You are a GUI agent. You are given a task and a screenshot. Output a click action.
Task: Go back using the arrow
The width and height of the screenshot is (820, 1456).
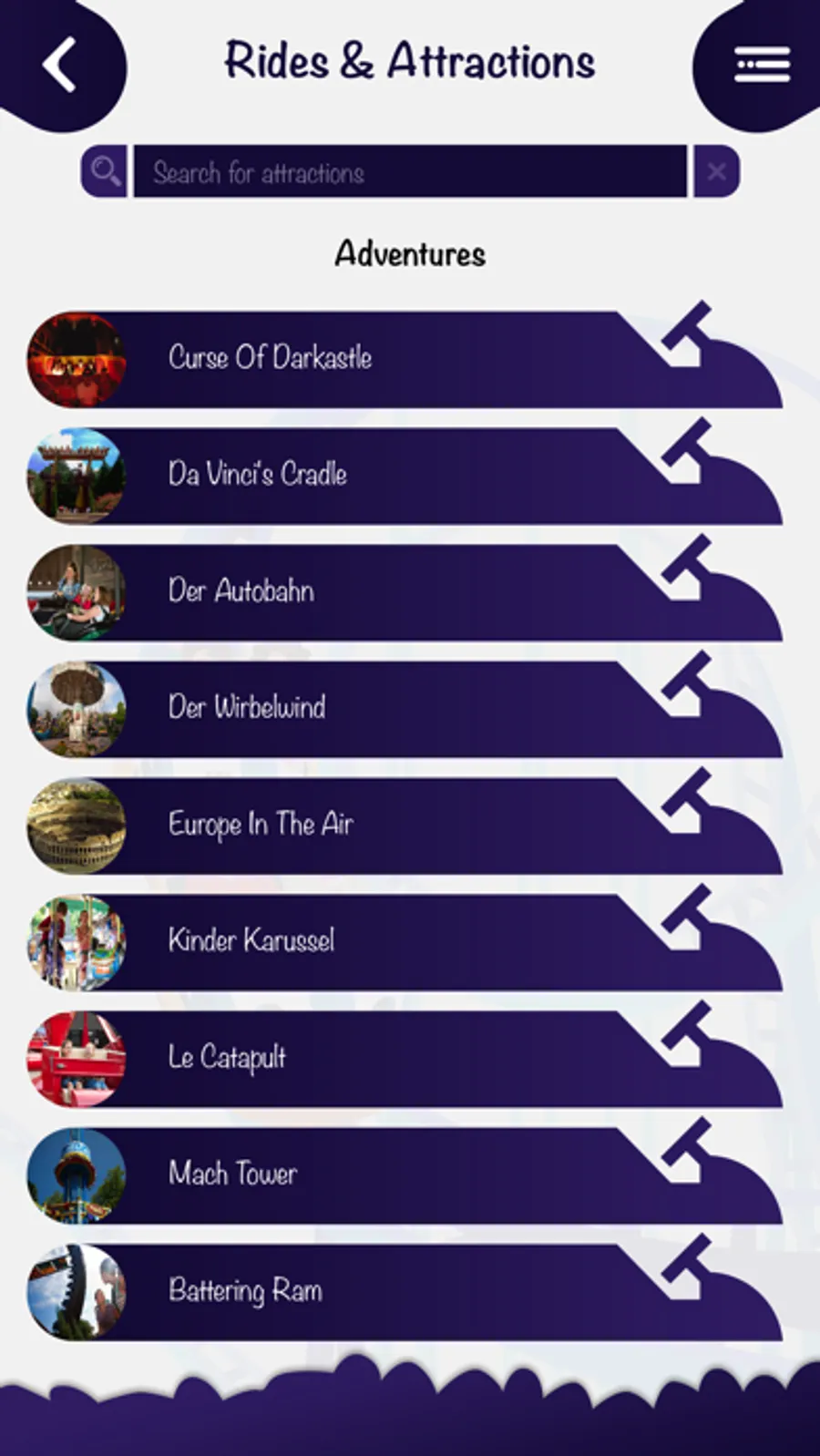(x=59, y=66)
